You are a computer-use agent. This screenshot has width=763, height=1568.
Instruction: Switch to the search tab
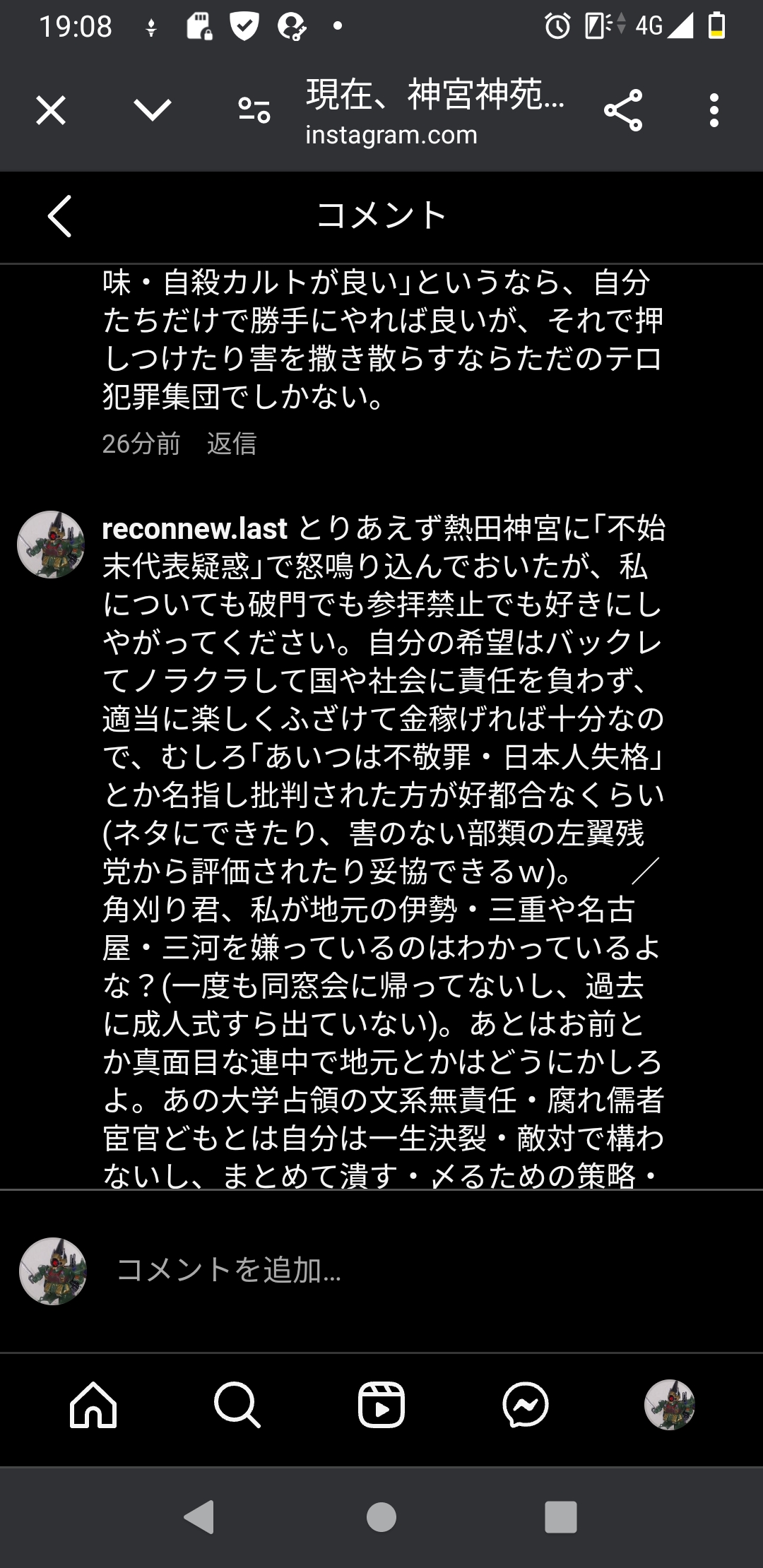pyautogui.click(x=237, y=1405)
